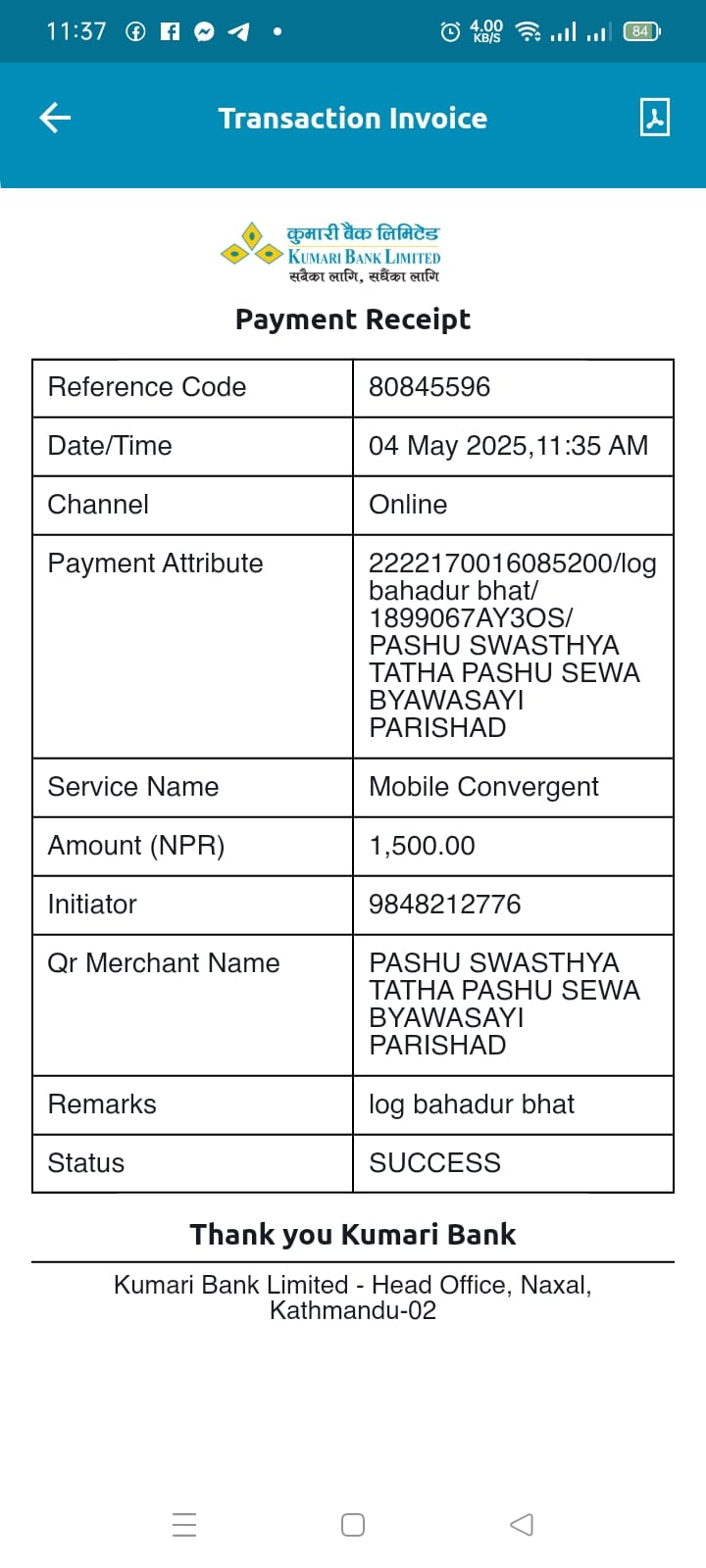This screenshot has width=706, height=1568.
Task: Tap the system home button
Action: coord(353,1525)
